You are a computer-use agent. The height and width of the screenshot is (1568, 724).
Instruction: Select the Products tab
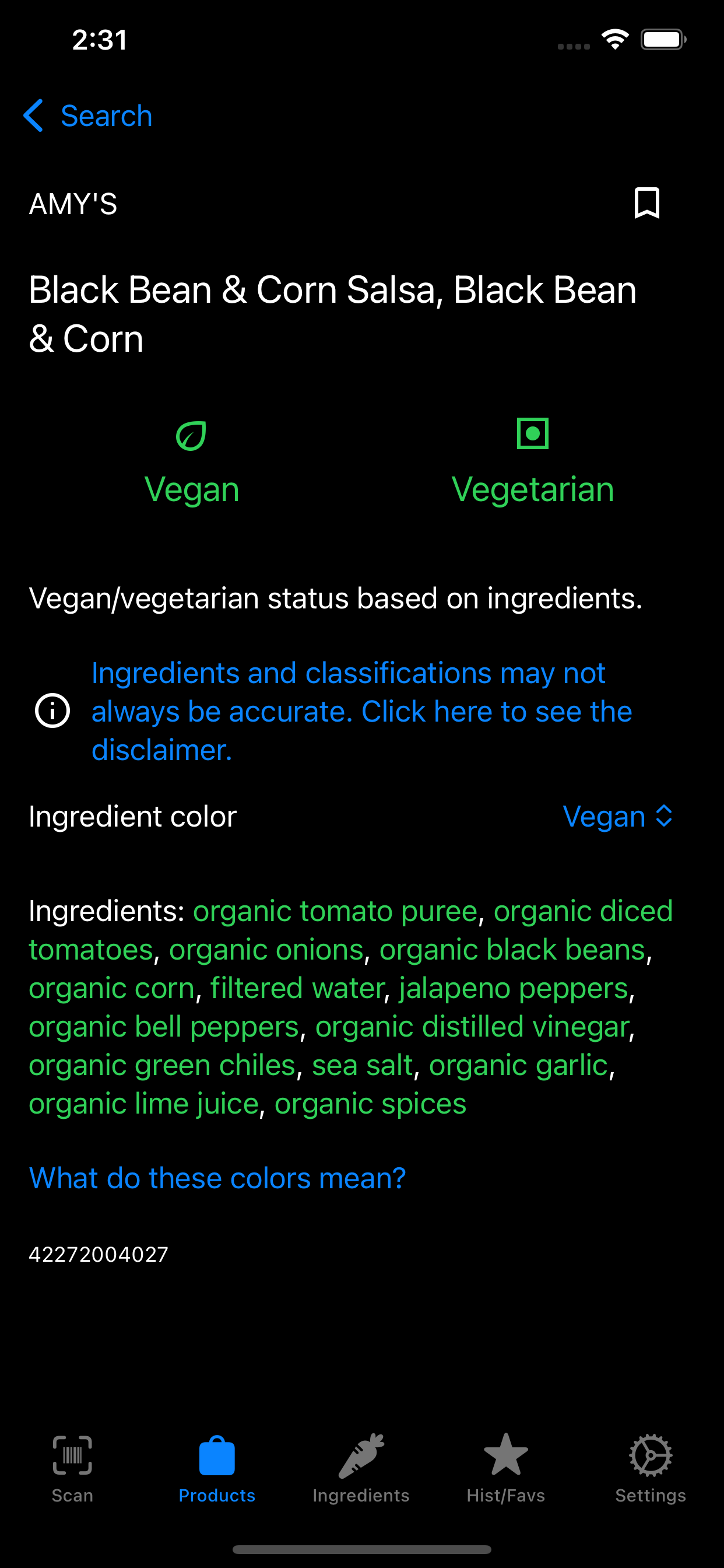pos(217,1468)
